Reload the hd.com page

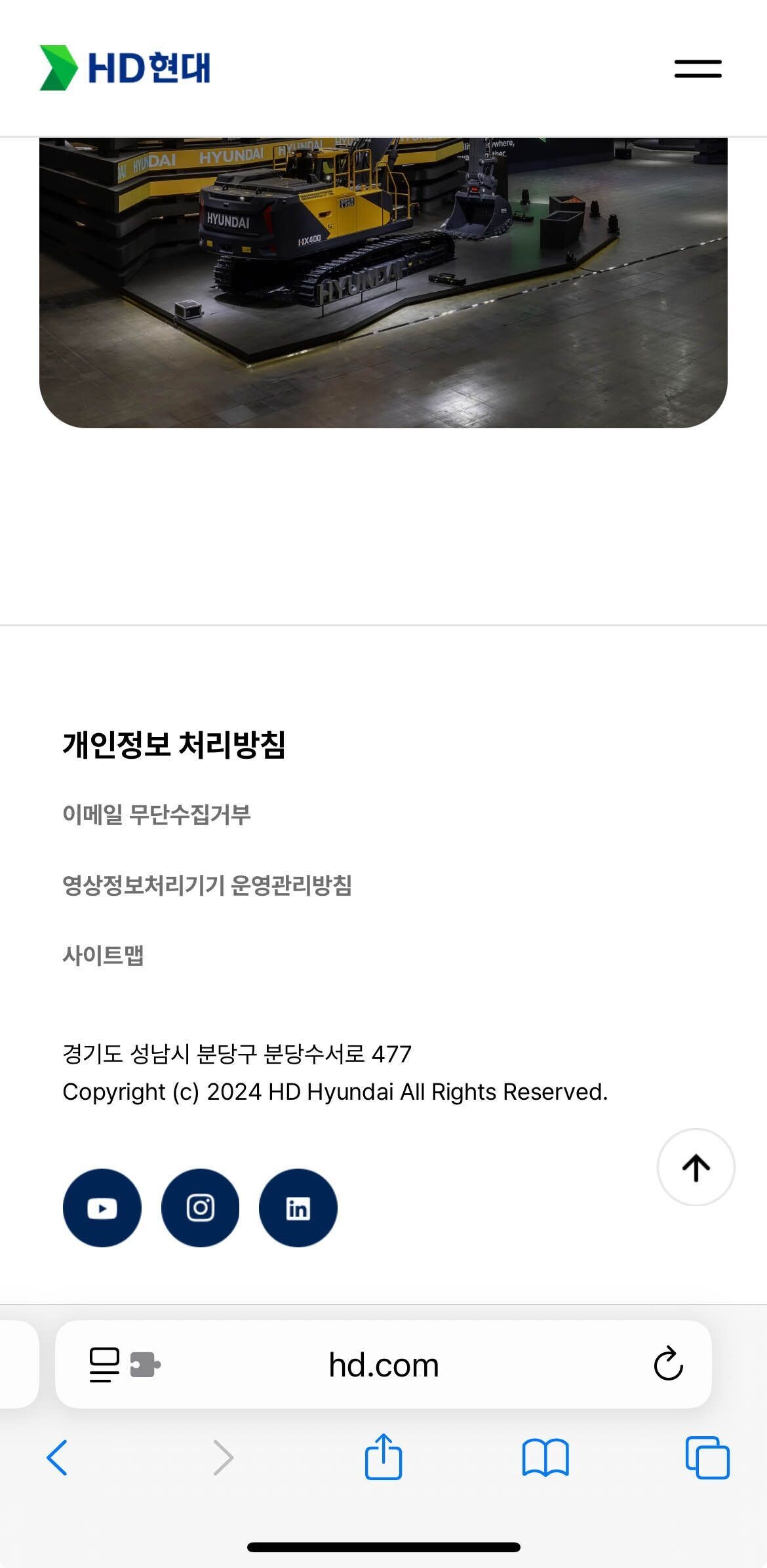coord(666,1365)
